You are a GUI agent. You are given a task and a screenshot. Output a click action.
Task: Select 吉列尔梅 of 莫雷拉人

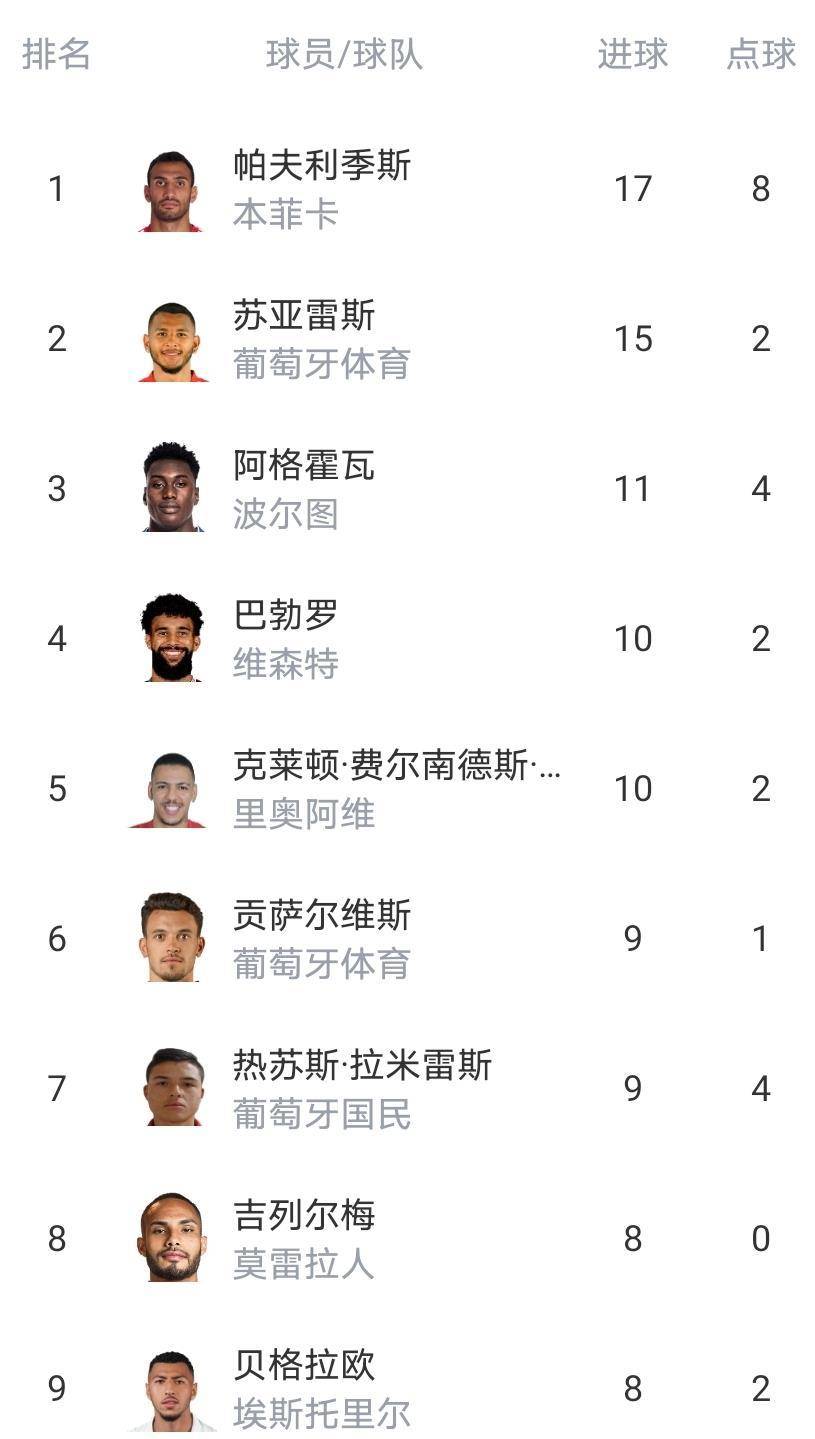[303, 1216]
